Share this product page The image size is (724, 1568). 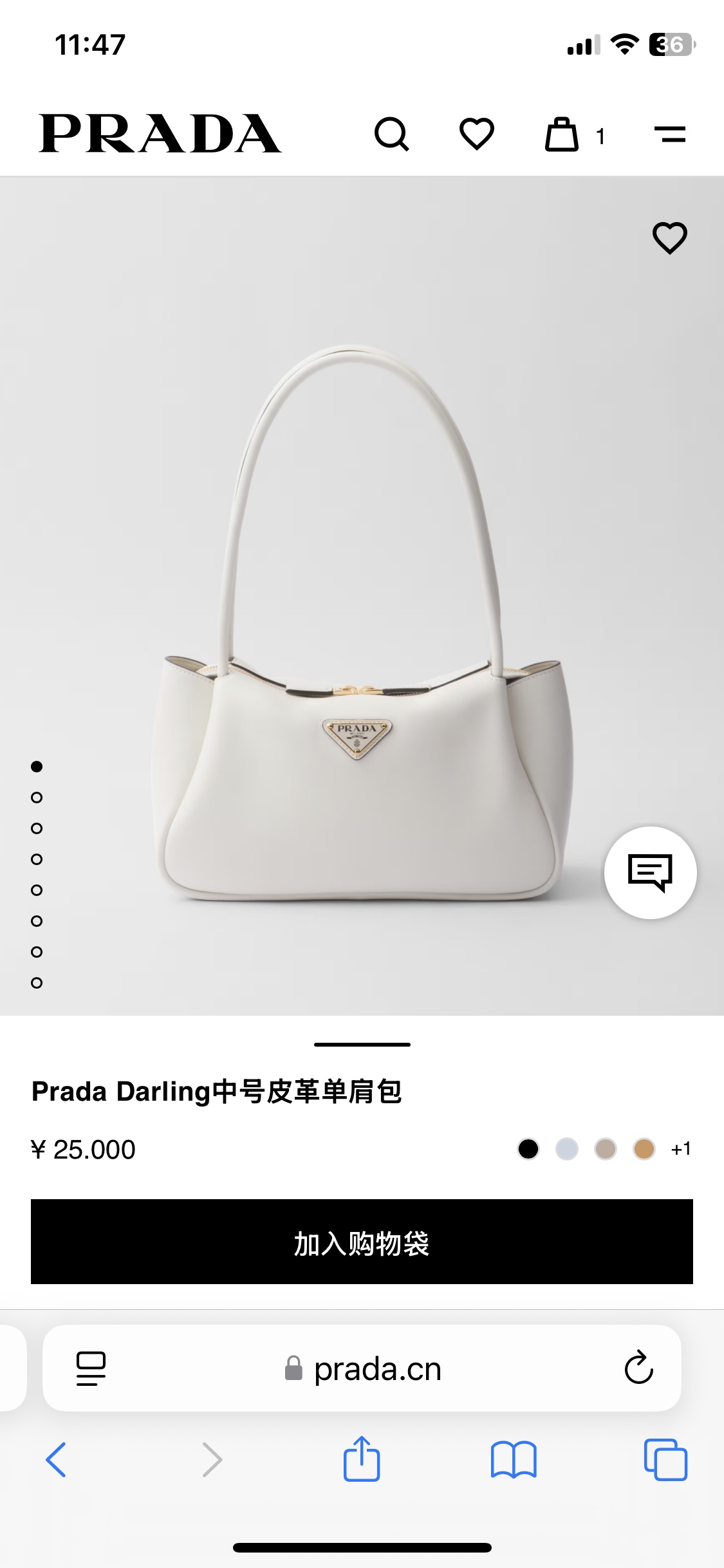pos(362,1459)
